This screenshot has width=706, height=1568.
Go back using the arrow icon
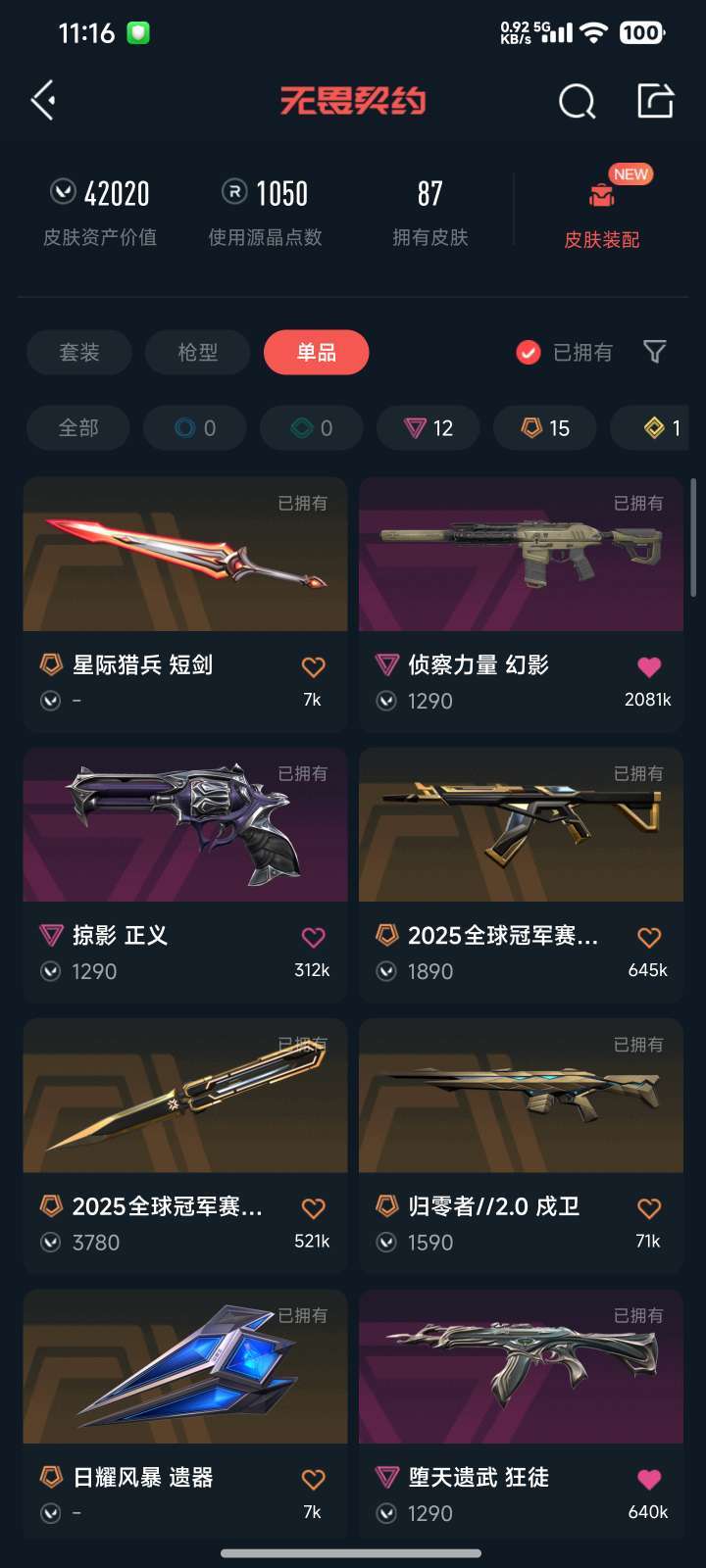(x=42, y=100)
